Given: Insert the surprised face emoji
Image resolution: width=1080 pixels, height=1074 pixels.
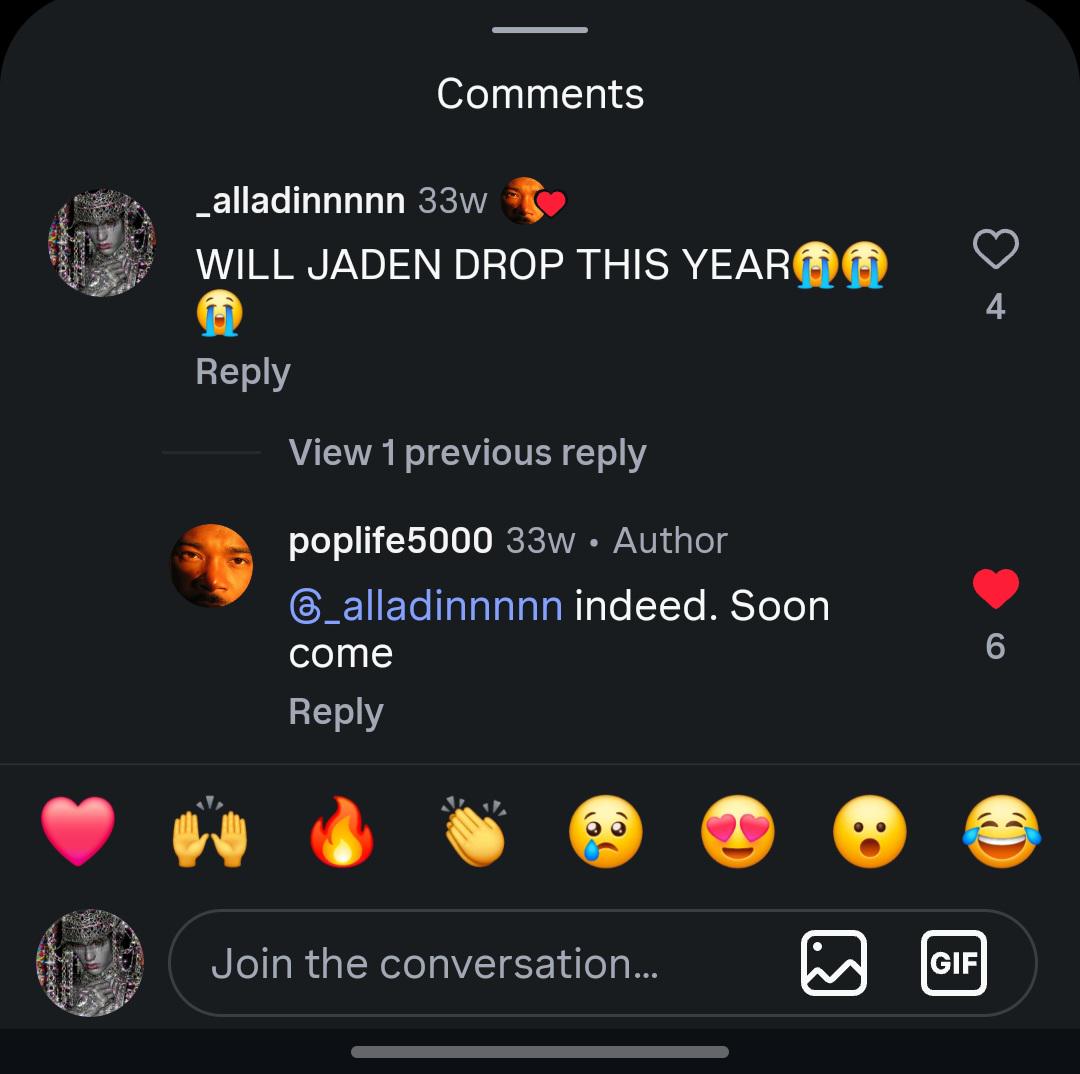Looking at the screenshot, I should tap(870, 830).
